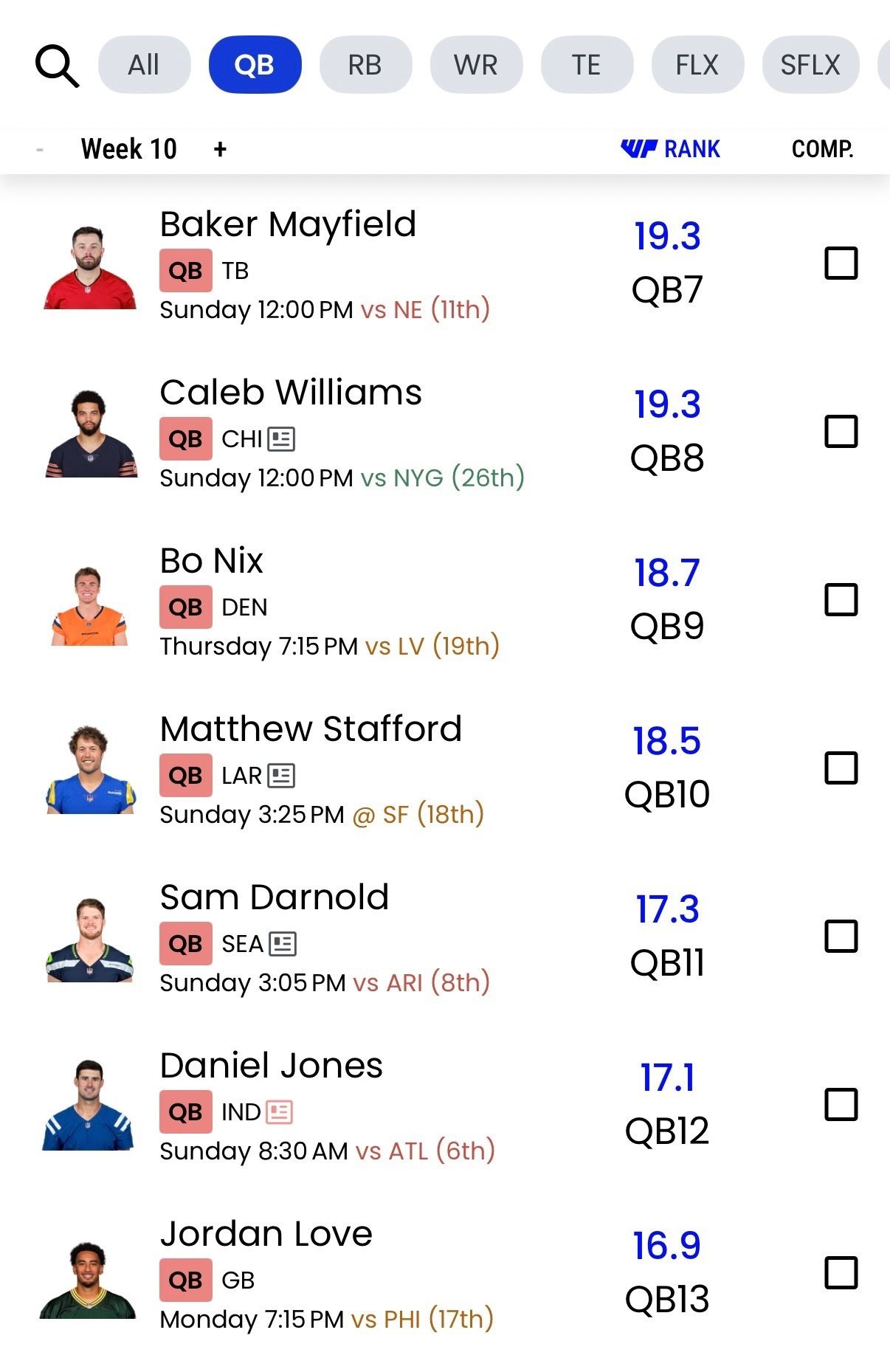The height and width of the screenshot is (1372, 890).
Task: Select the RB position filter
Action: [x=365, y=65]
